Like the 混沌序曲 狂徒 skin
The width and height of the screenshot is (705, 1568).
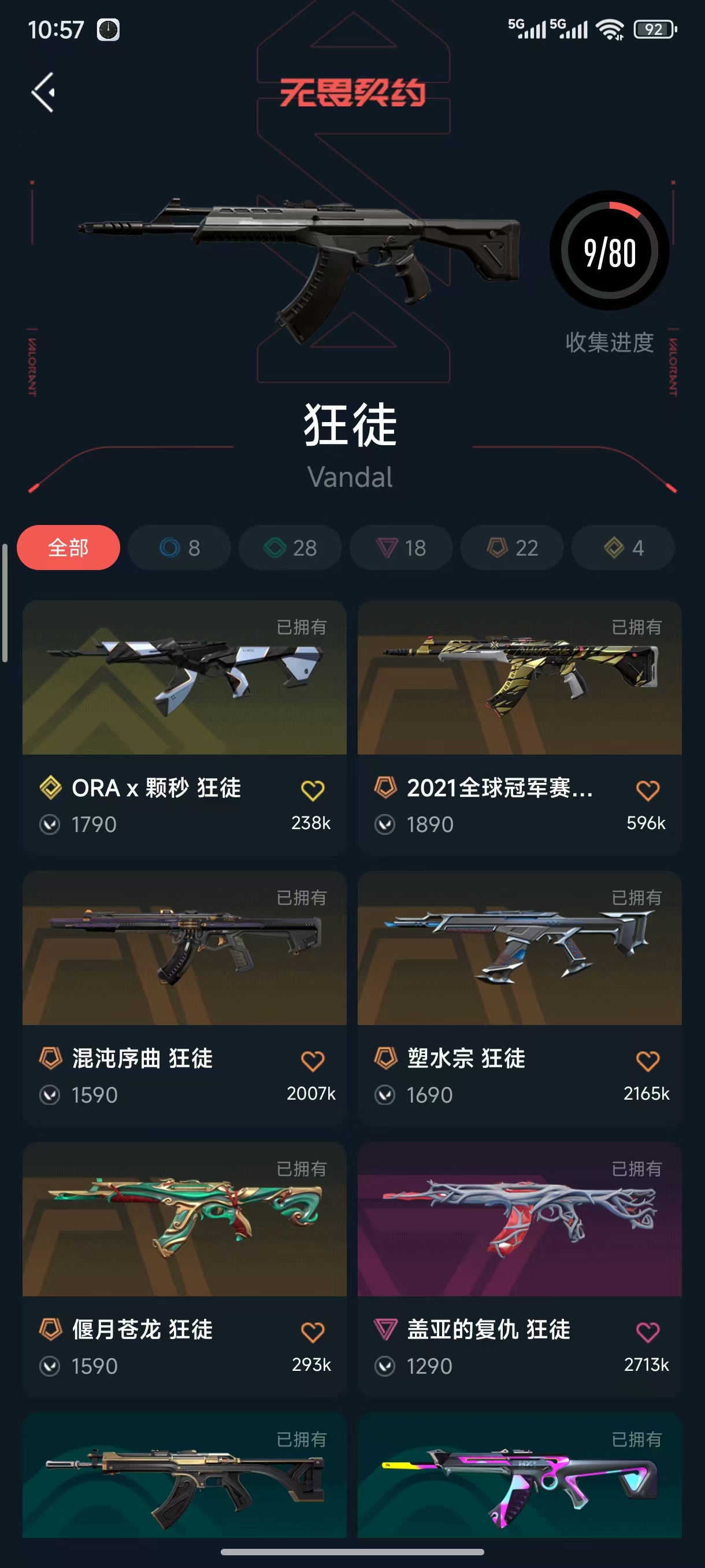click(313, 1061)
